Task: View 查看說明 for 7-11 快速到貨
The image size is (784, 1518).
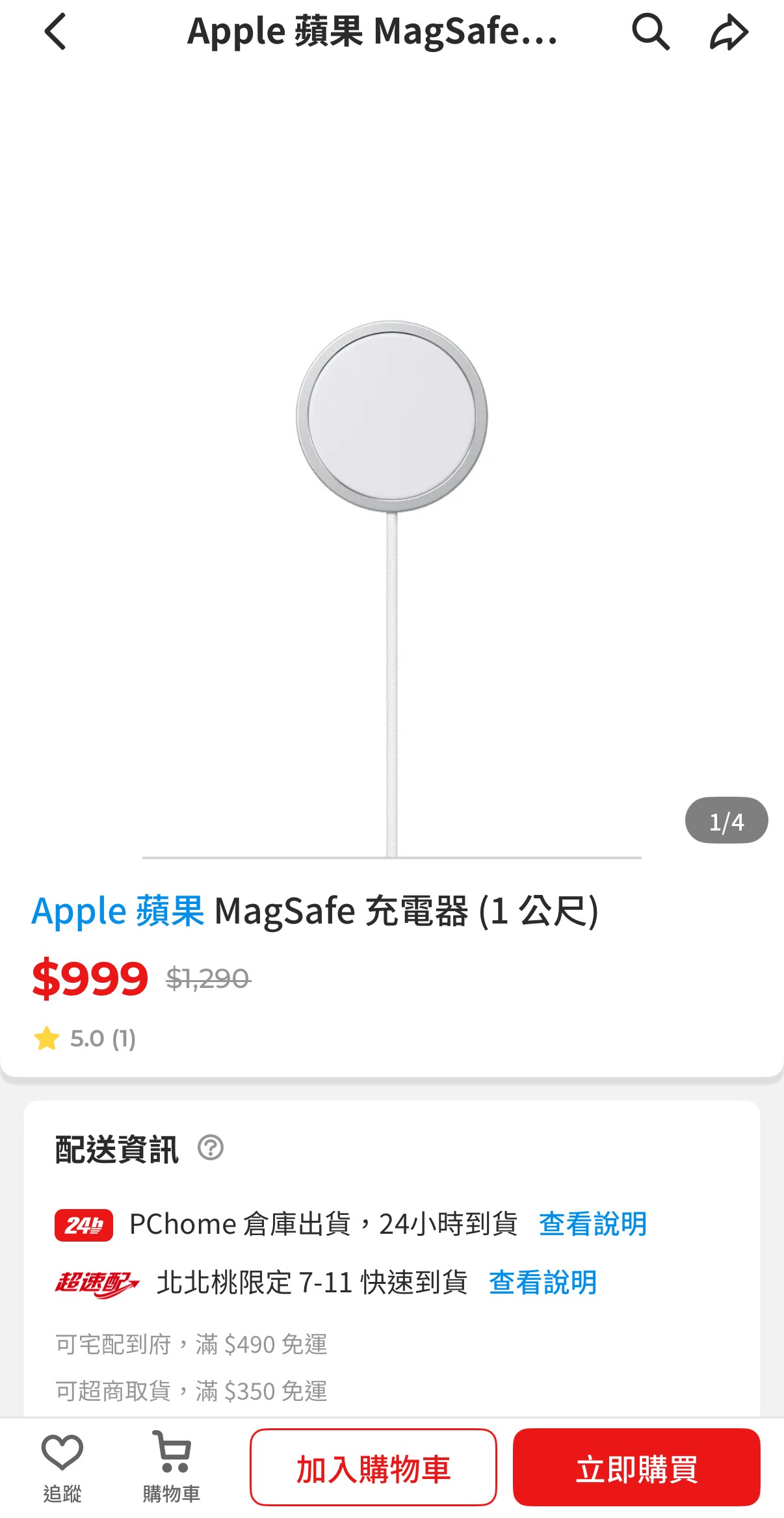Action: point(542,1283)
